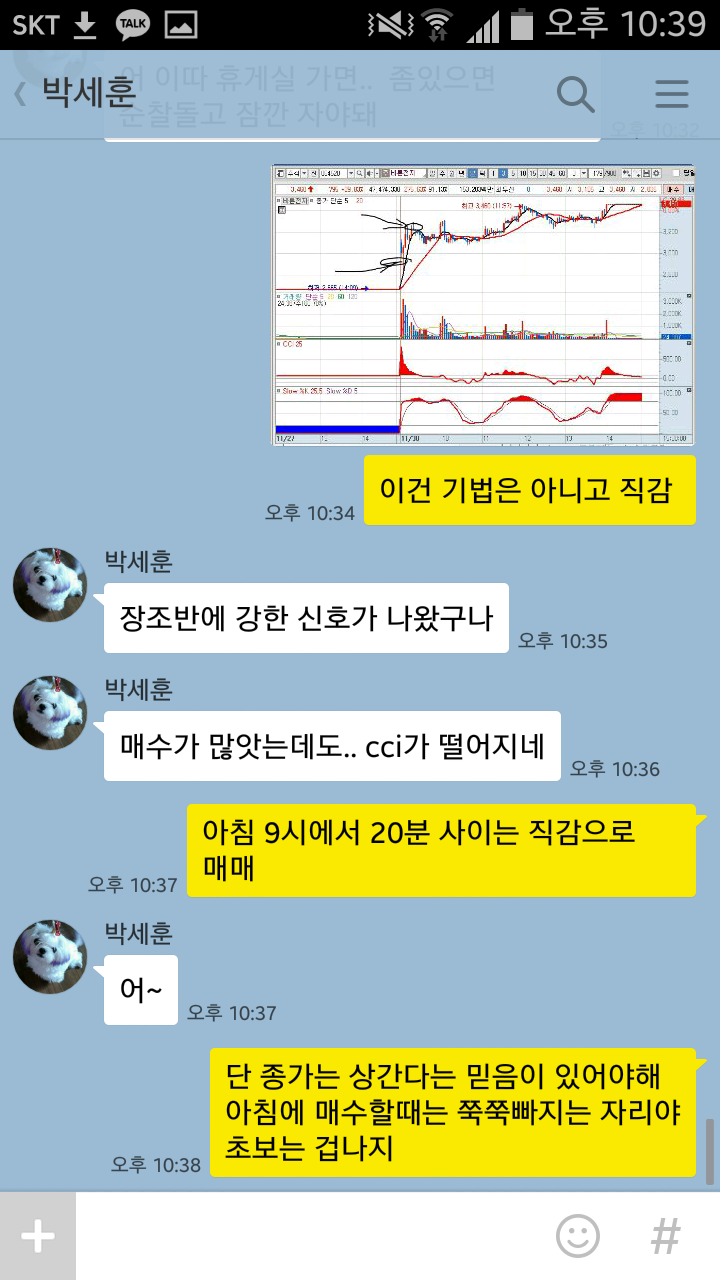This screenshot has width=720, height=1280.
Task: Open the plus attachment menu
Action: [38, 1236]
